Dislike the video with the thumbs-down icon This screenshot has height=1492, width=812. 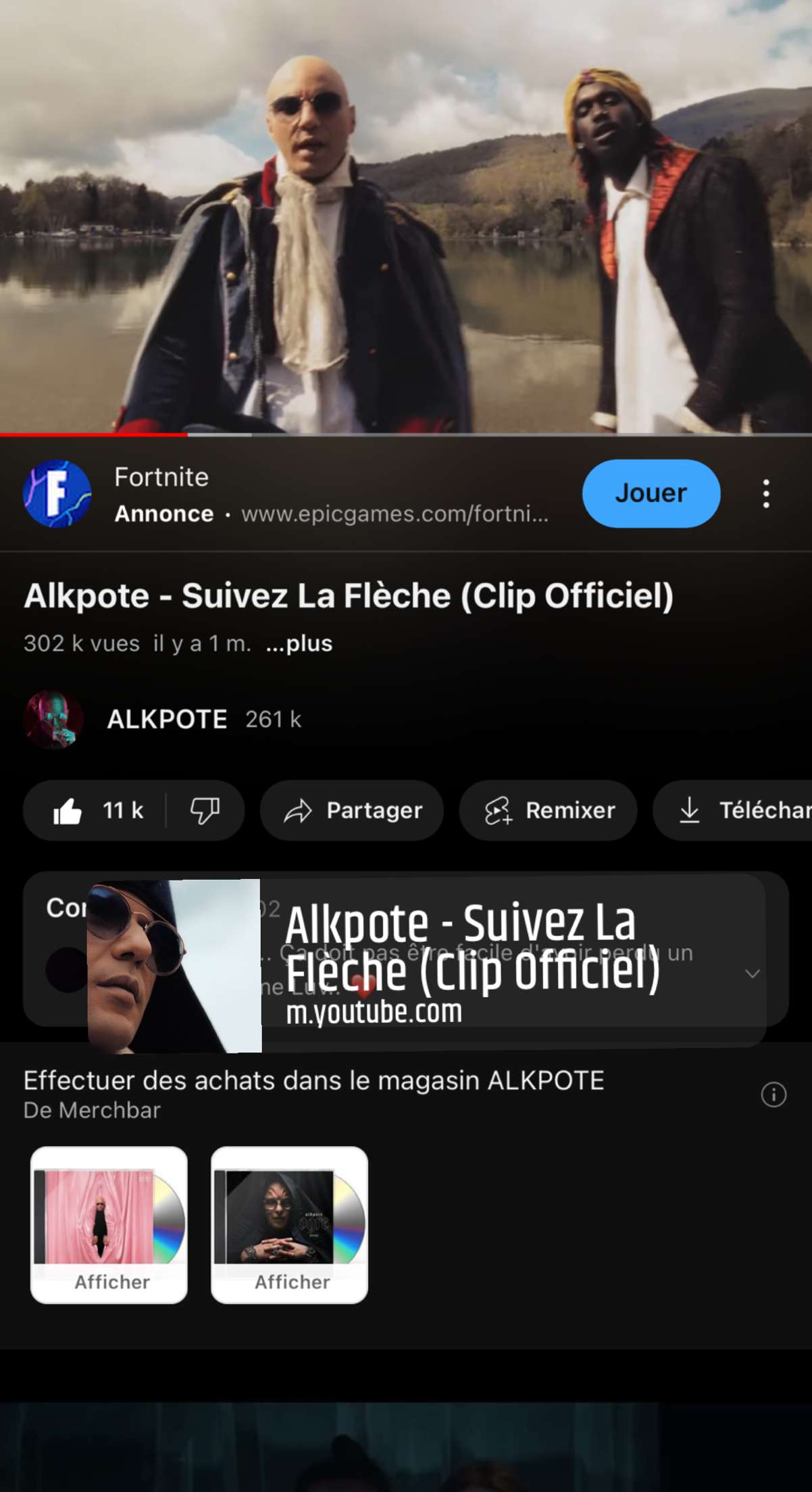point(205,810)
